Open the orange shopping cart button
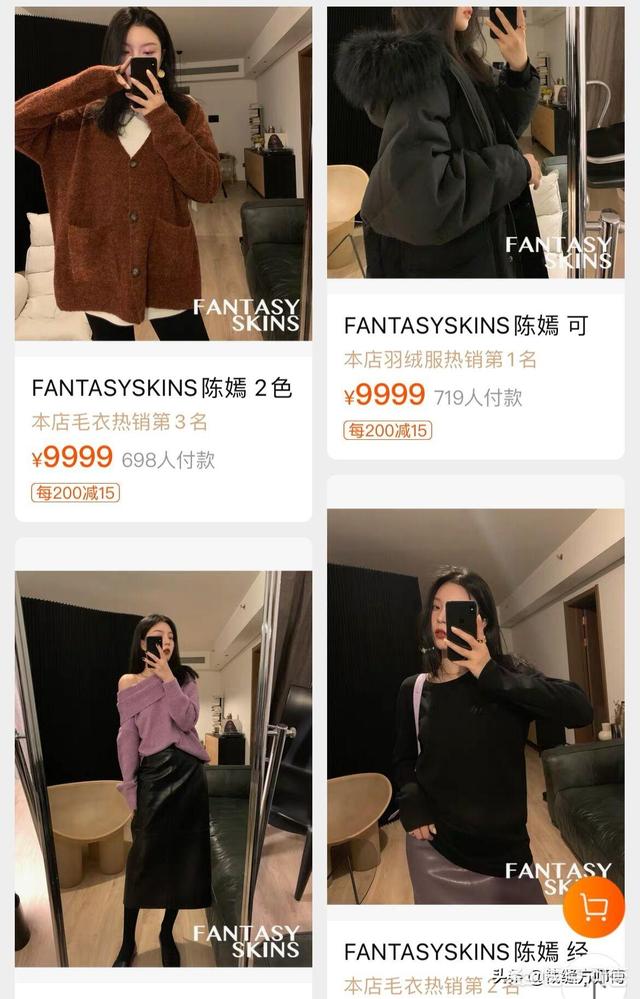The height and width of the screenshot is (999, 640). (593, 906)
